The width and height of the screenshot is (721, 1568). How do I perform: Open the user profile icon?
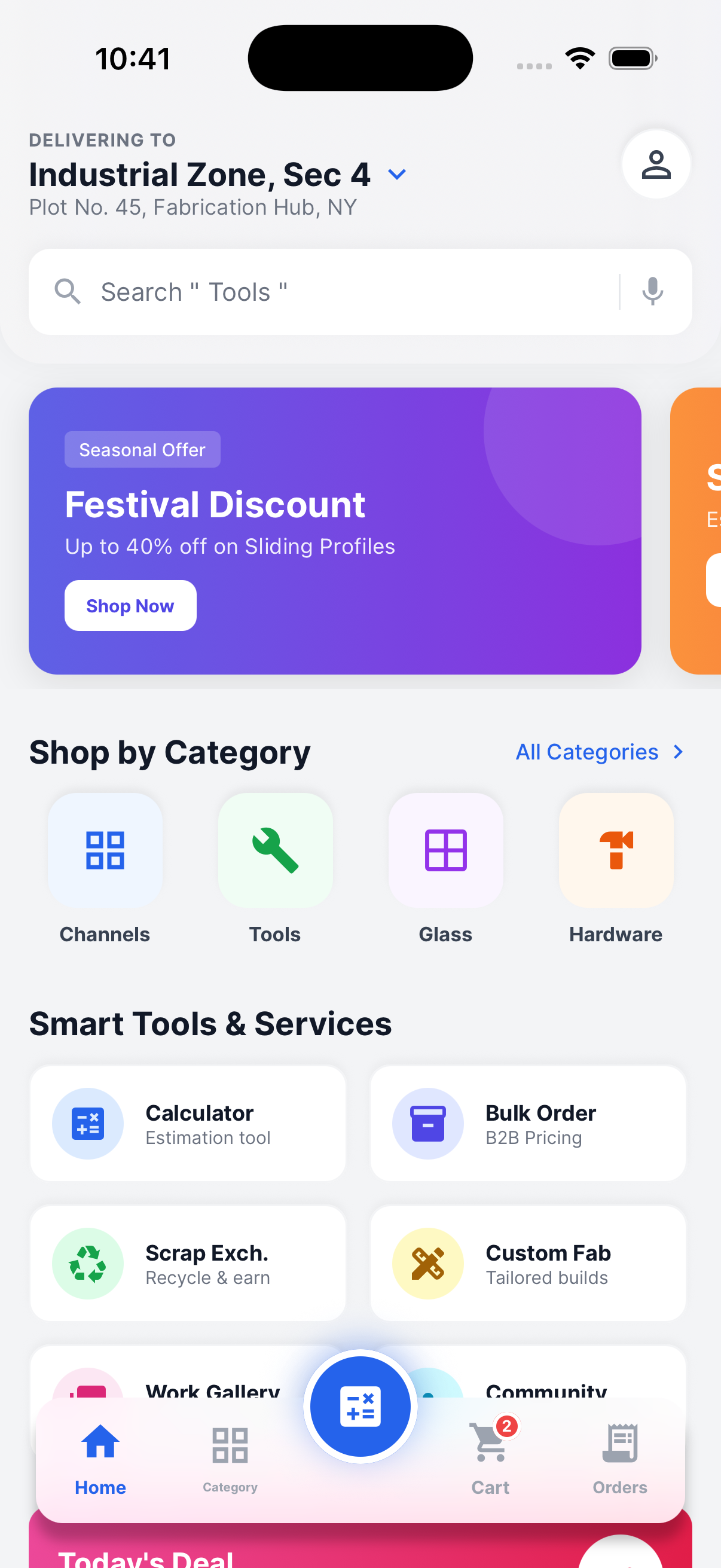(655, 164)
